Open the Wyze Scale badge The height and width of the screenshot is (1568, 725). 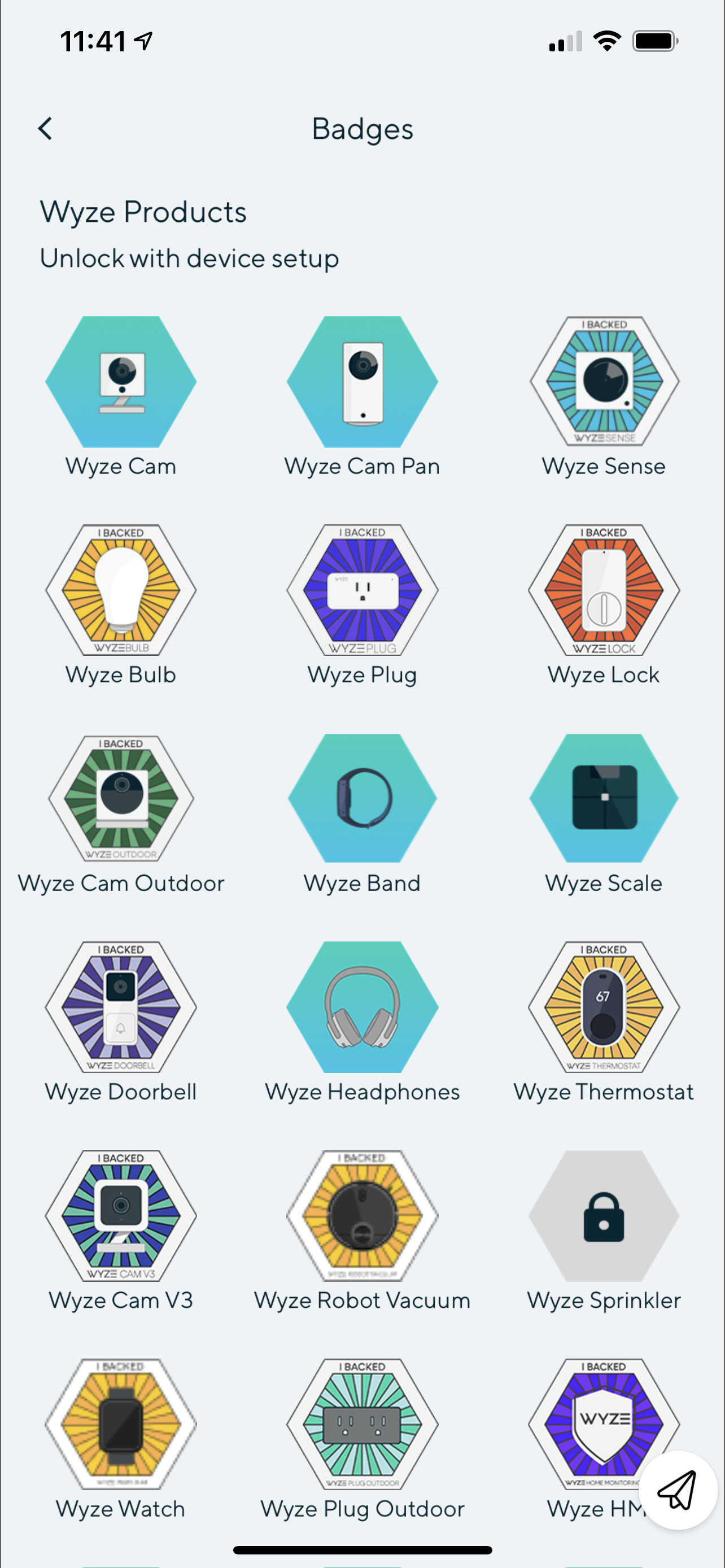click(x=604, y=798)
